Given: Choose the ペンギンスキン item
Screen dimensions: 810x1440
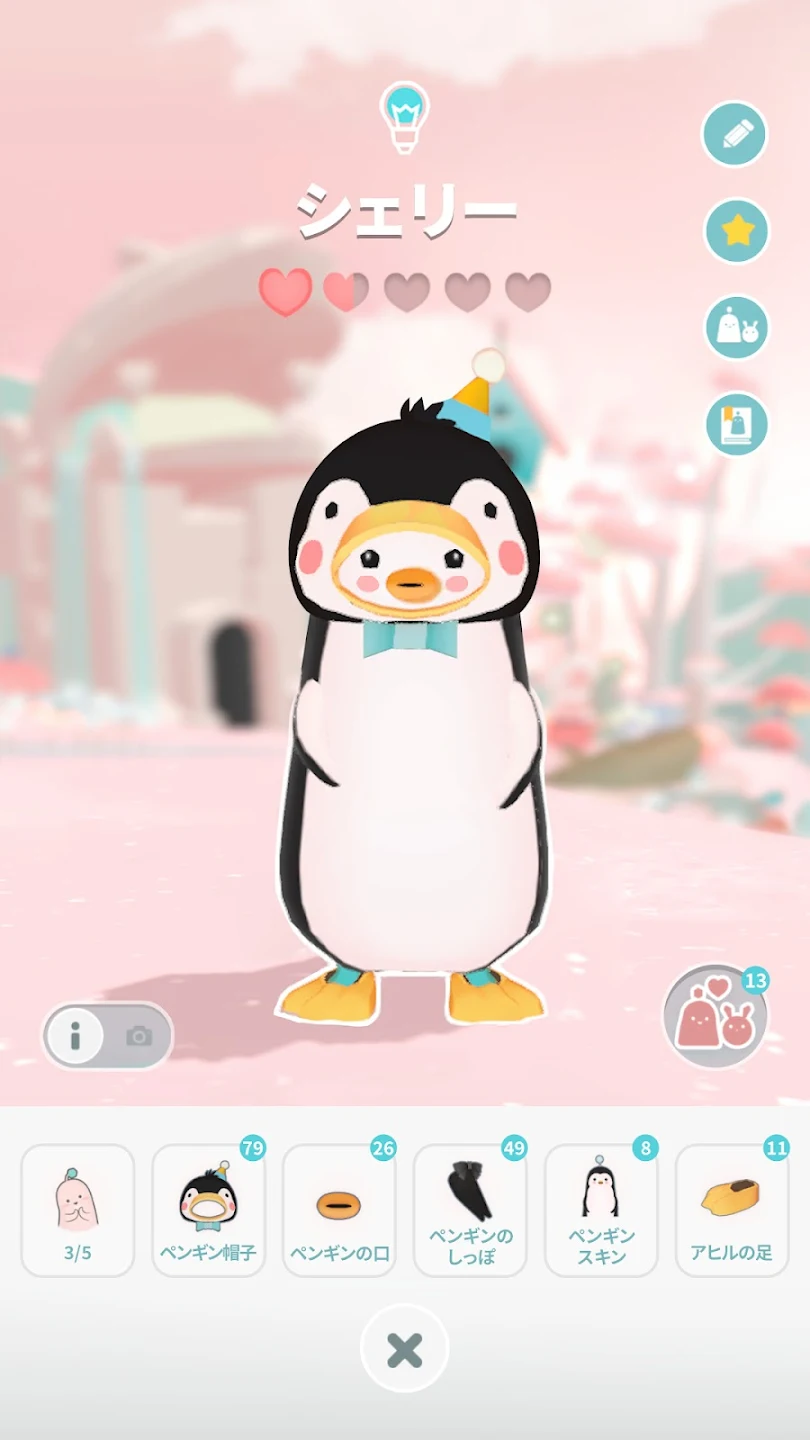Looking at the screenshot, I should pyautogui.click(x=601, y=1211).
